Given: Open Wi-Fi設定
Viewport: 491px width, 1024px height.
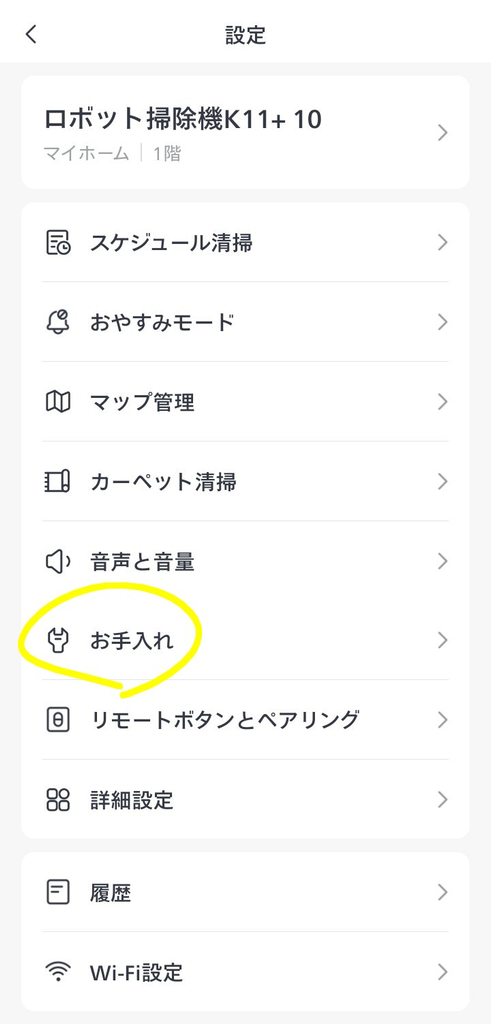Looking at the screenshot, I should point(246,972).
